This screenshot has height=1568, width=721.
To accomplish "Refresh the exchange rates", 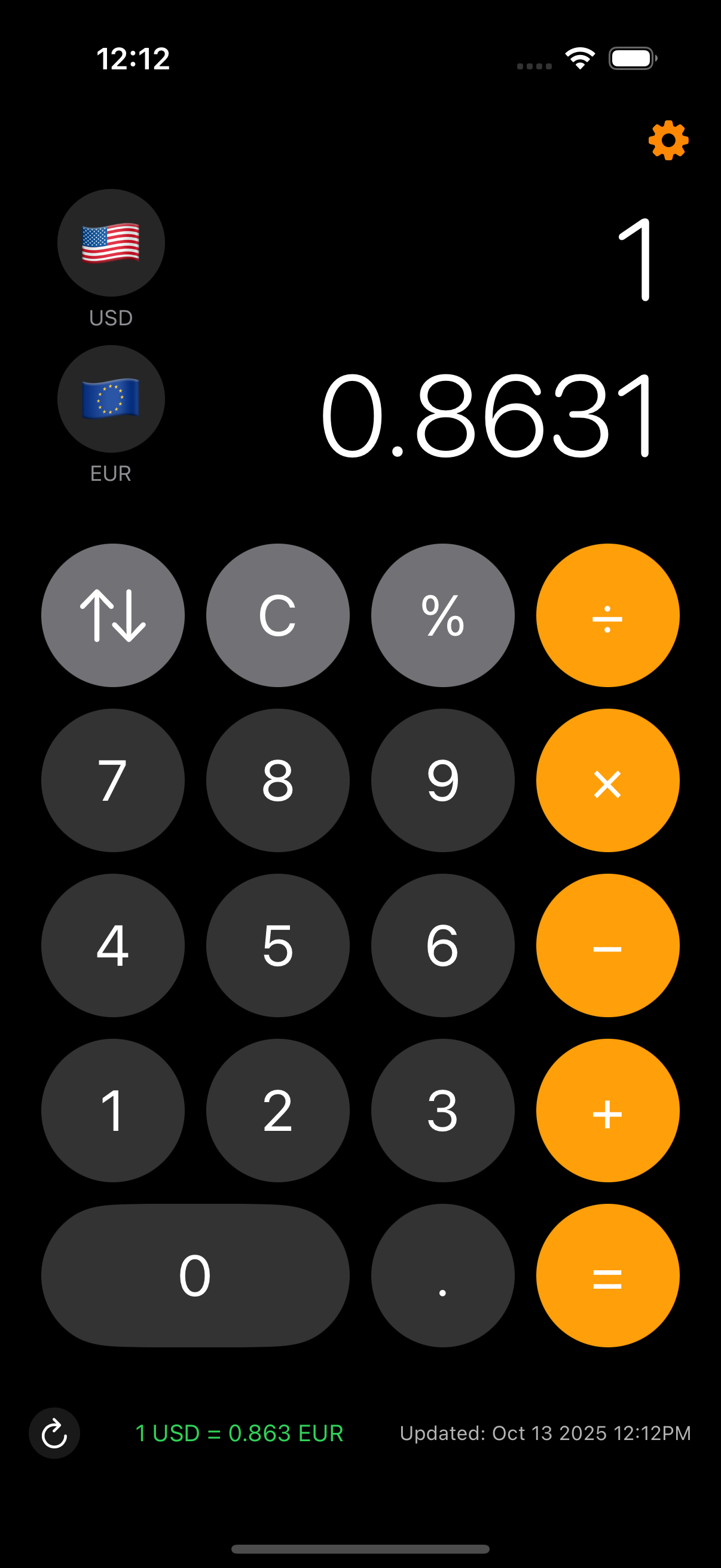I will (x=54, y=1433).
